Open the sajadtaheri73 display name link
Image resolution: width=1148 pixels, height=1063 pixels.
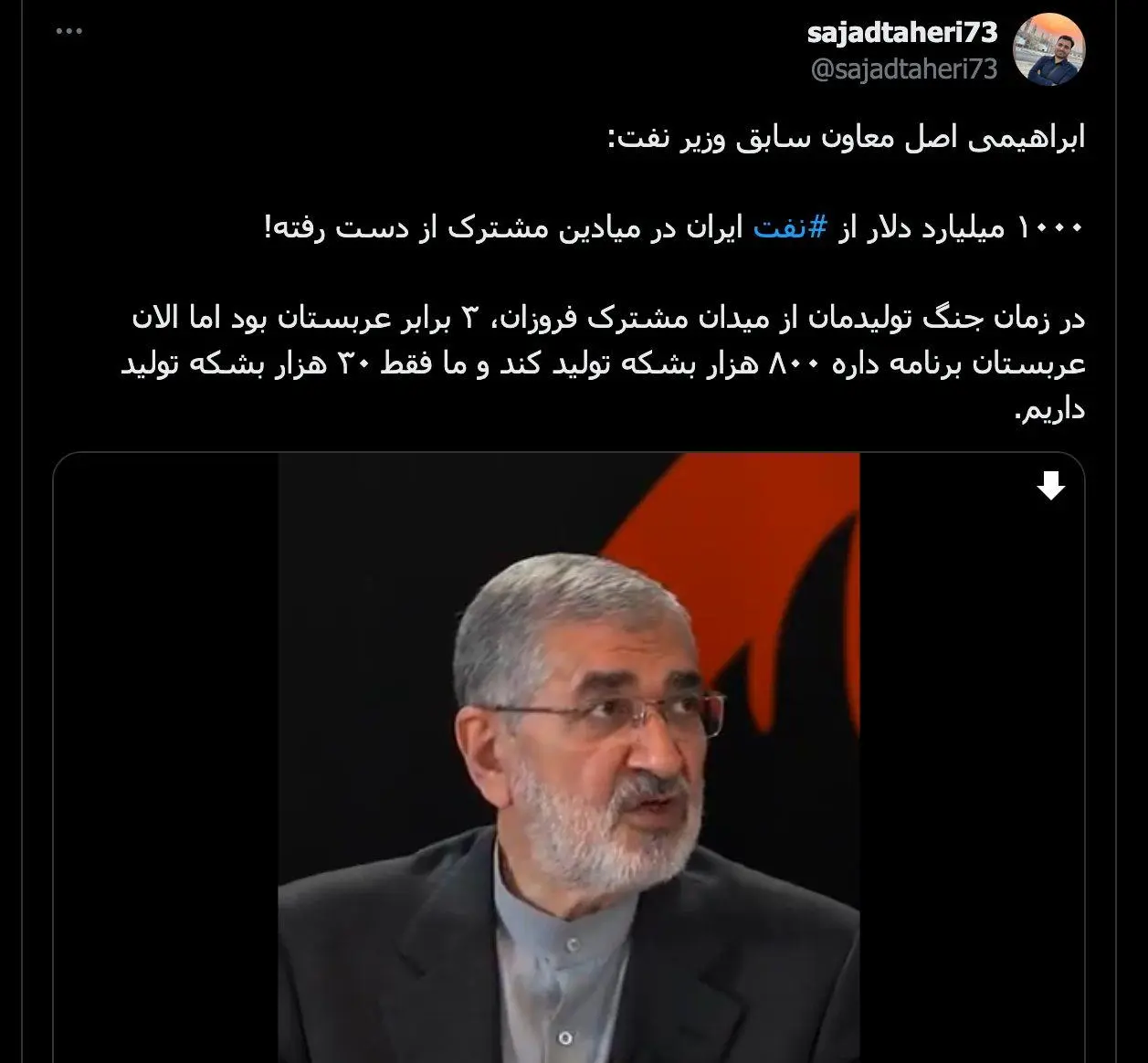coord(902,34)
